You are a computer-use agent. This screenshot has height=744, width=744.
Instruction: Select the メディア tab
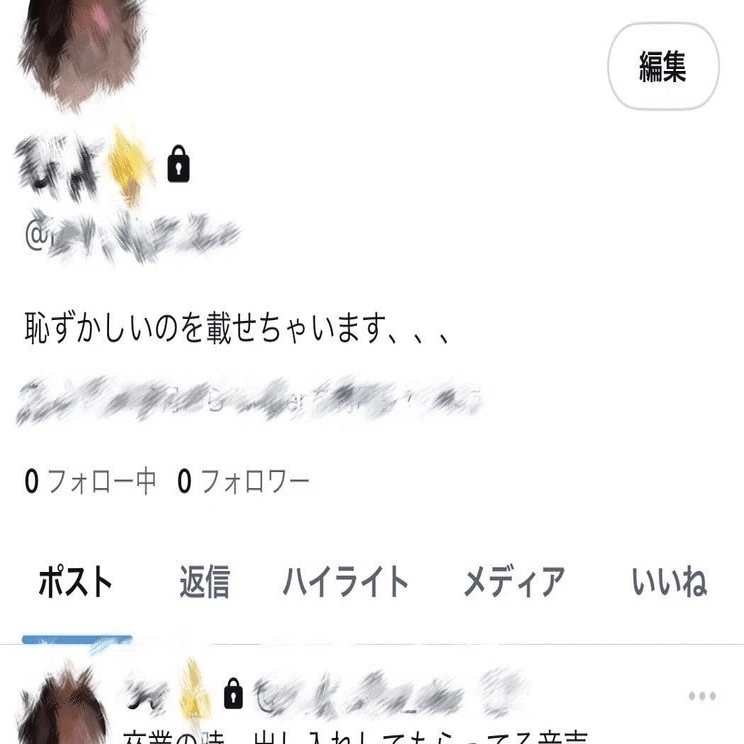[513, 582]
